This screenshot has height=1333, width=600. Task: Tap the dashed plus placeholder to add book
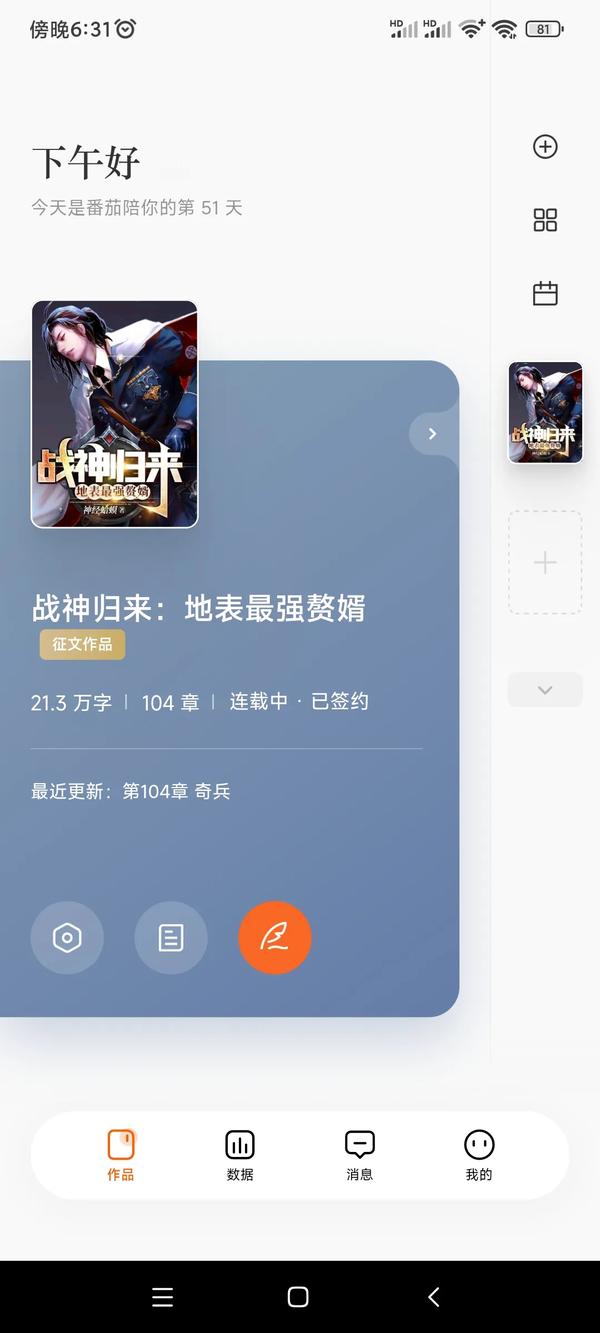[545, 563]
